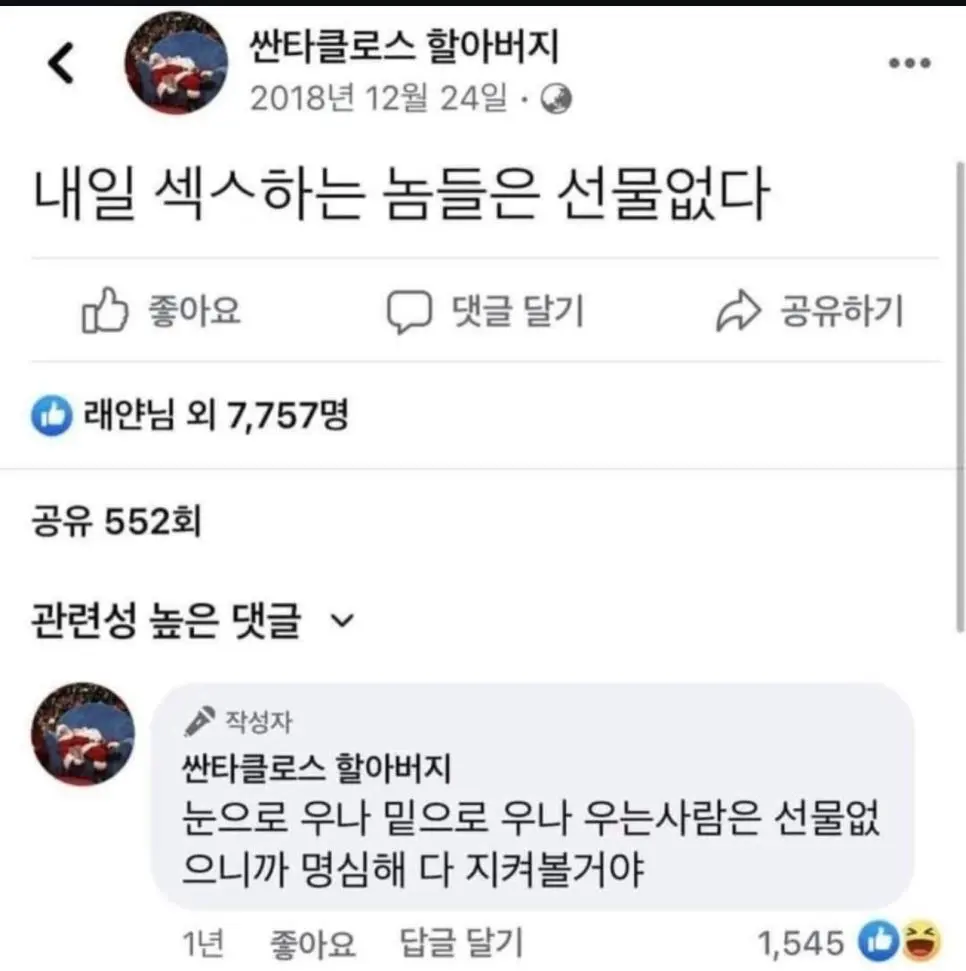Open 싼타클로스 할아버지 name in the comment
This screenshot has width=966, height=971.
[x=316, y=769]
